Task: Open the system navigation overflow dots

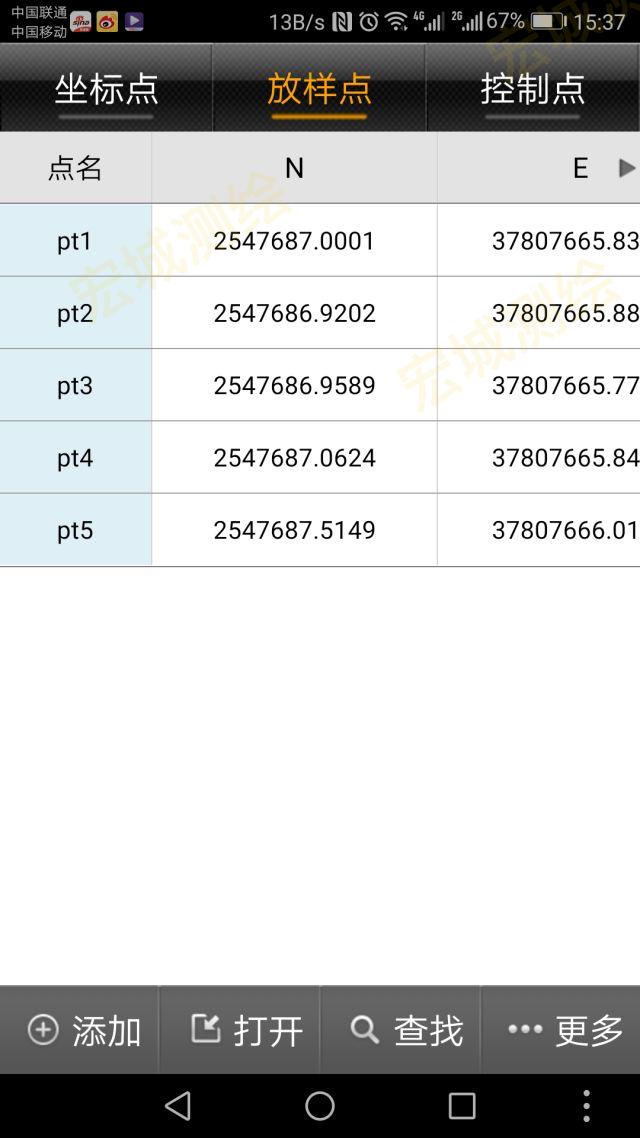Action: [x=586, y=1105]
